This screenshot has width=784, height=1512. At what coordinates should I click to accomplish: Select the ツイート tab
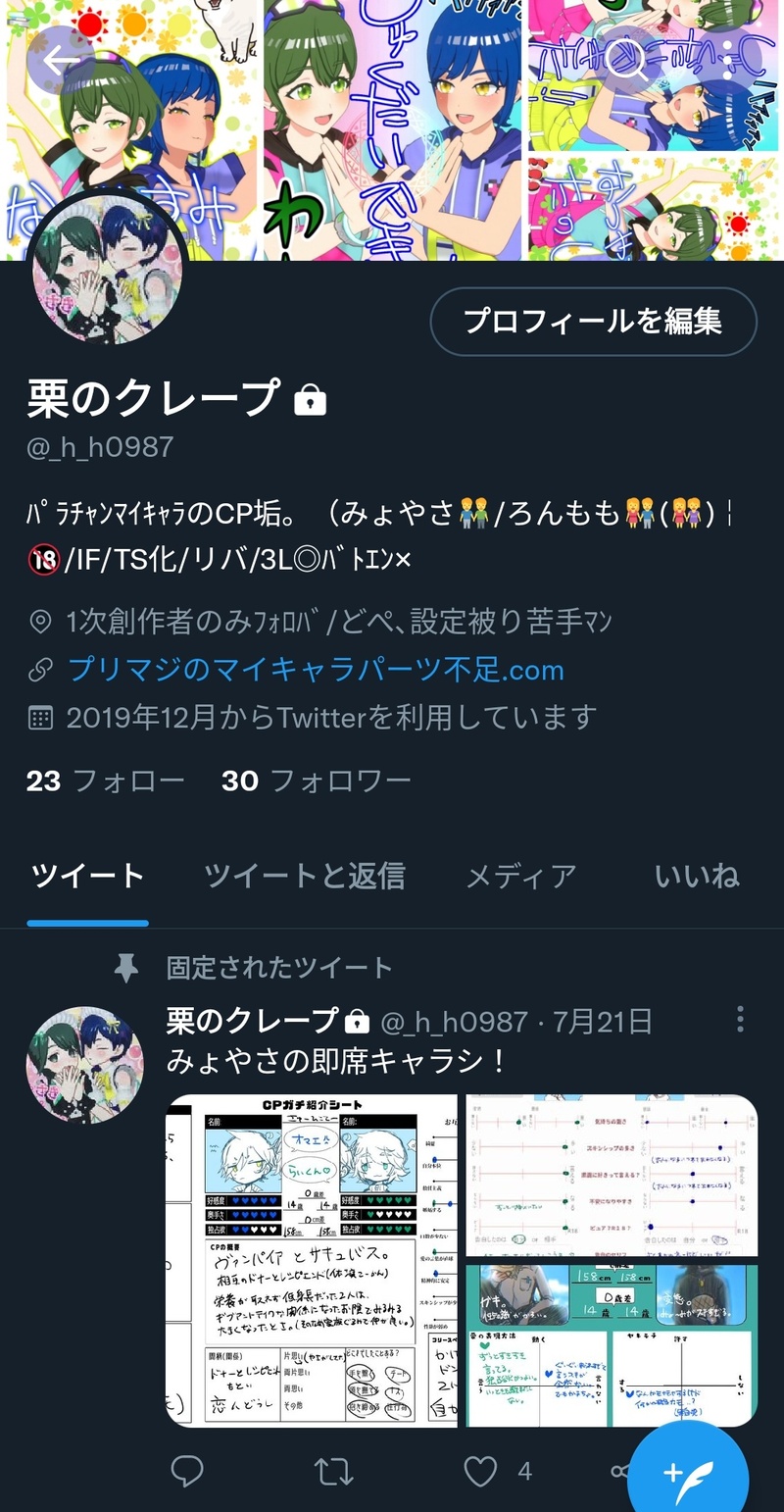coord(87,876)
